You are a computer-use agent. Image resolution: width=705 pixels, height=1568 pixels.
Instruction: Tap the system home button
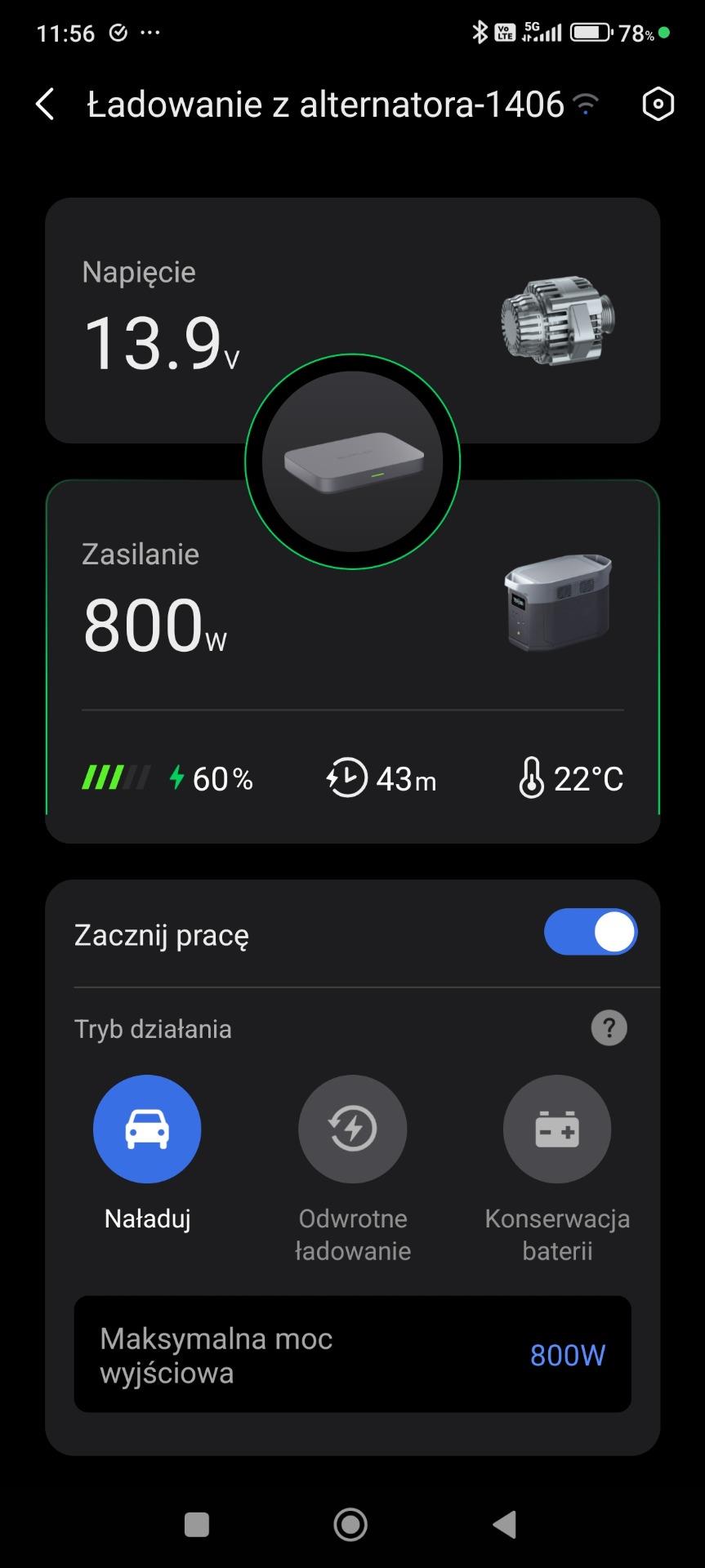click(x=350, y=1524)
